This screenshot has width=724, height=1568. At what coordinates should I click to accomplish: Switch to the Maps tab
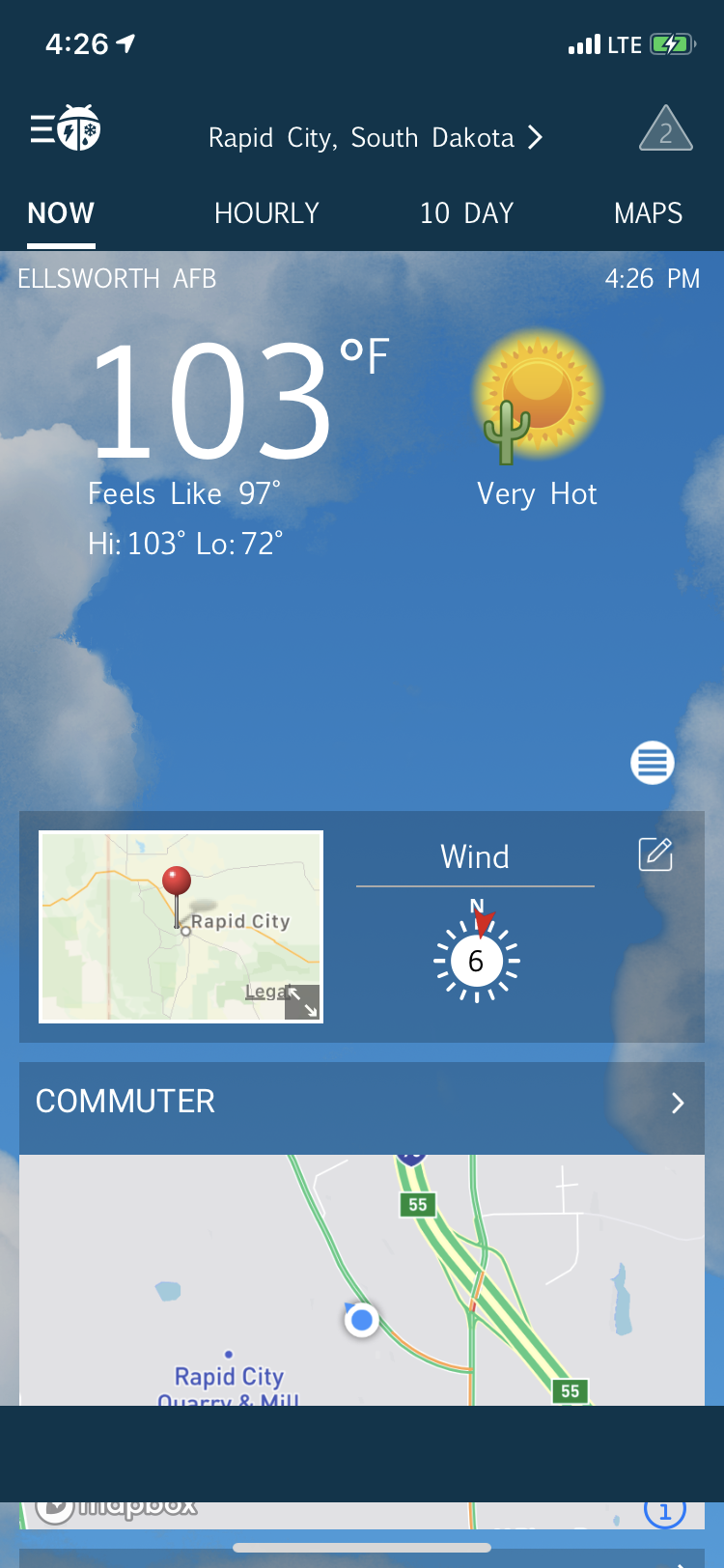click(x=648, y=213)
